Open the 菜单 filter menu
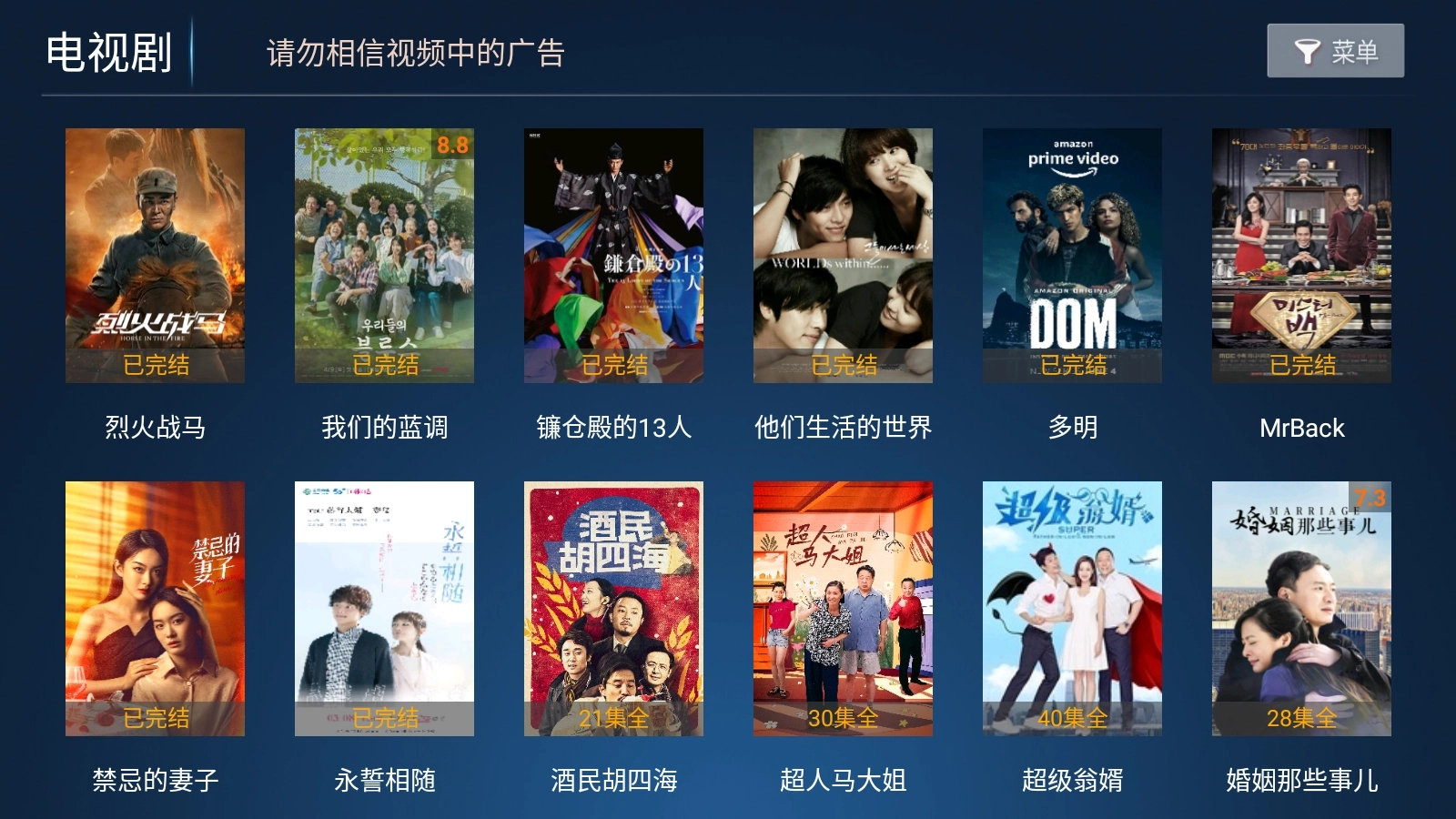The width and height of the screenshot is (1456, 819). (x=1335, y=51)
